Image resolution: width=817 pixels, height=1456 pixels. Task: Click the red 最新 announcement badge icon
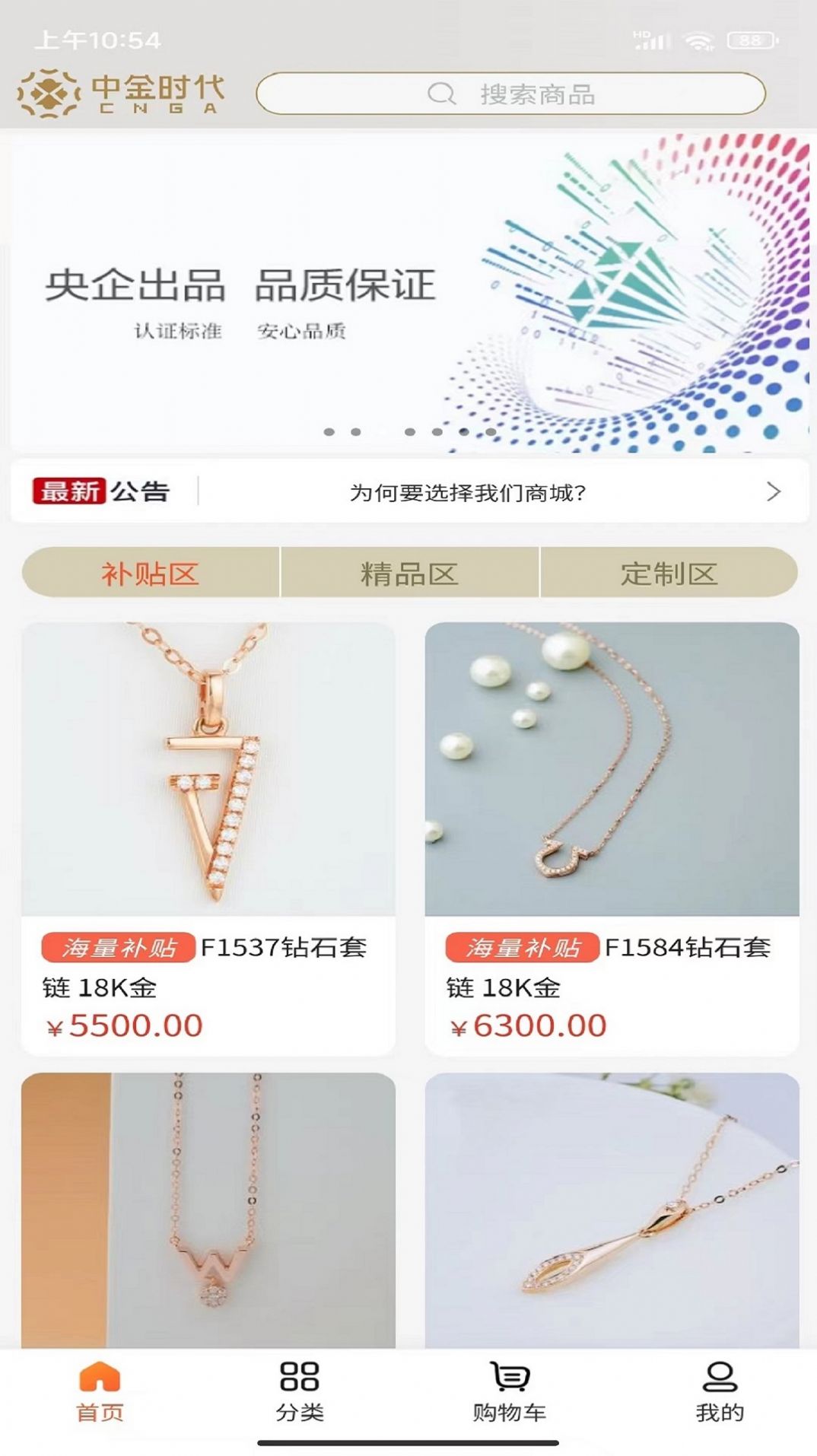71,492
